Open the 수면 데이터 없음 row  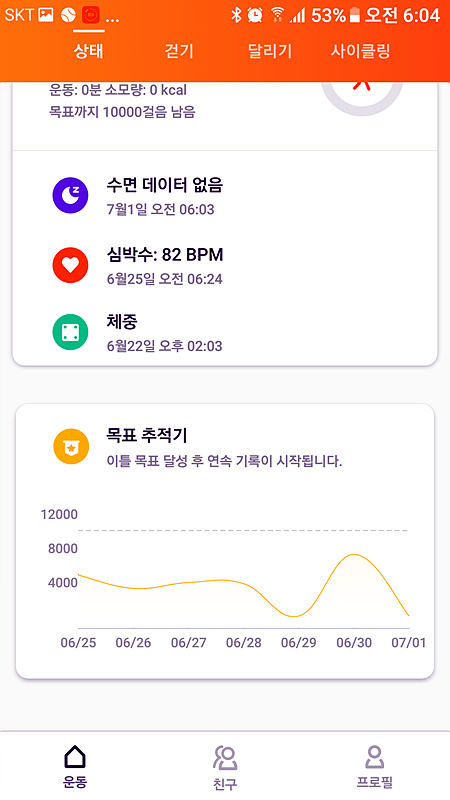pos(224,196)
